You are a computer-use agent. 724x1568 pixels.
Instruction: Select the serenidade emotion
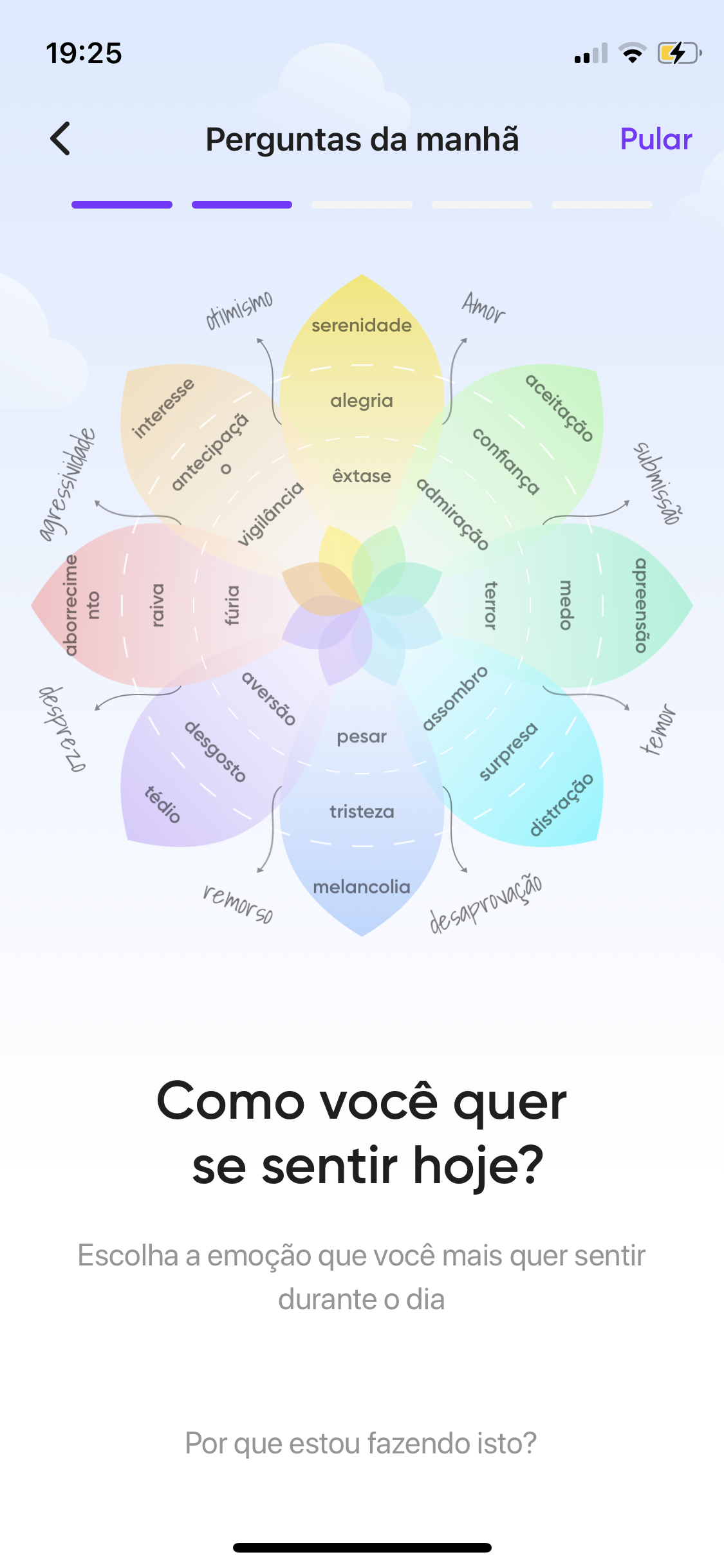(x=362, y=325)
